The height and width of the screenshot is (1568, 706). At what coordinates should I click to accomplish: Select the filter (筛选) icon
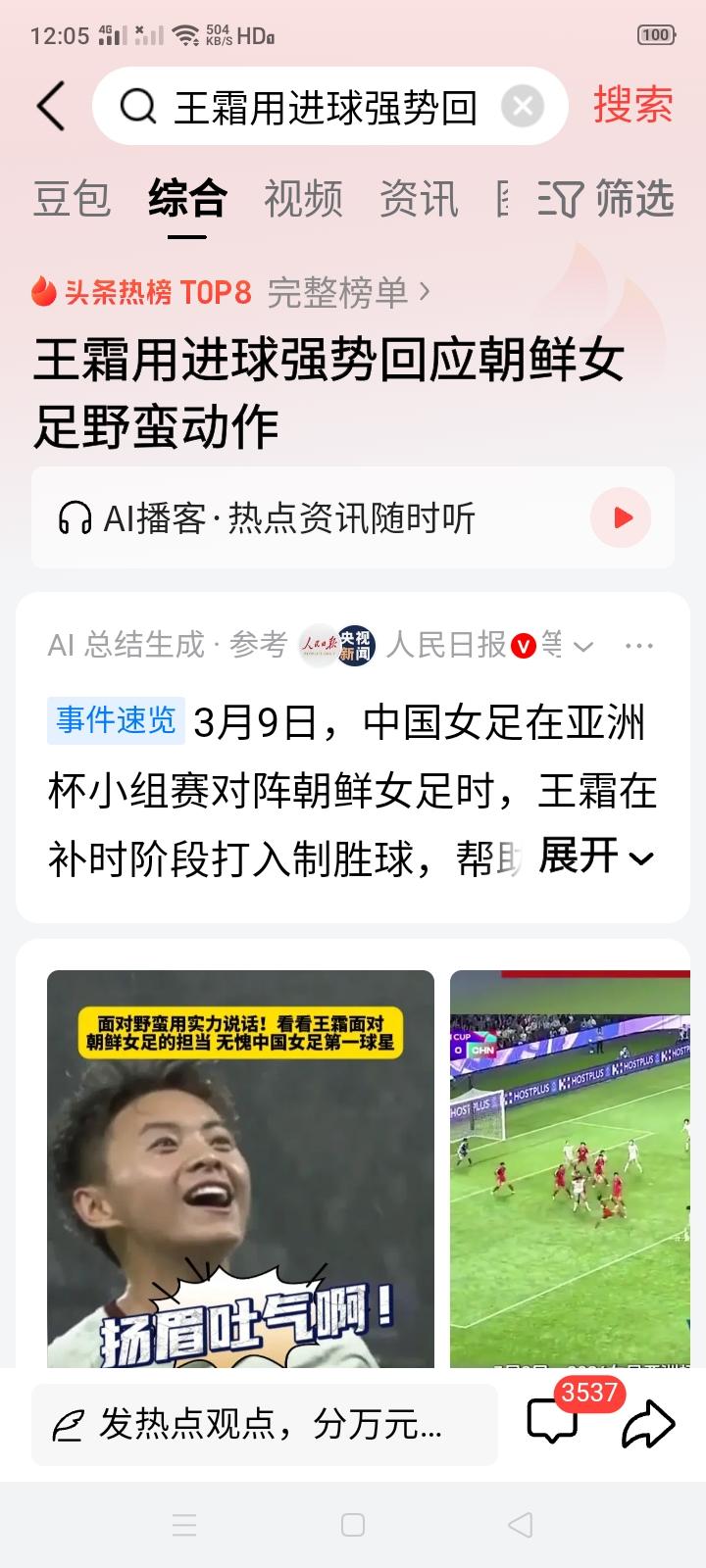557,199
